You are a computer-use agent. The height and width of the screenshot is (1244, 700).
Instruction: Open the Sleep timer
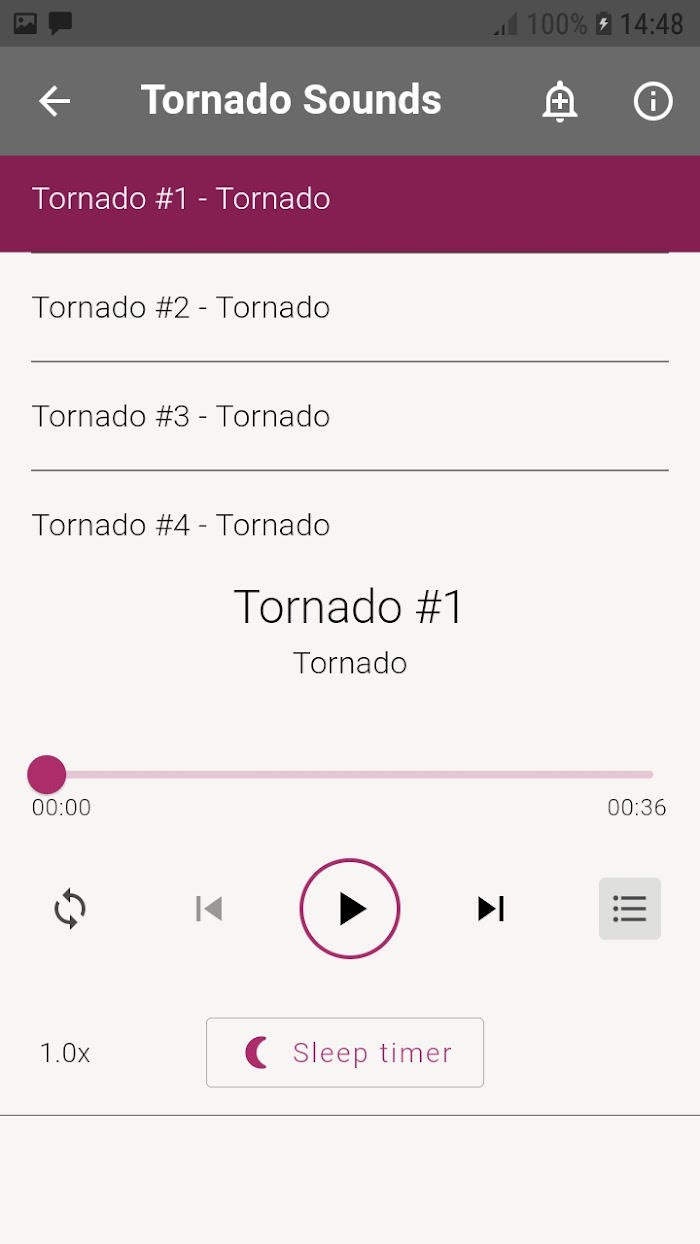345,1053
